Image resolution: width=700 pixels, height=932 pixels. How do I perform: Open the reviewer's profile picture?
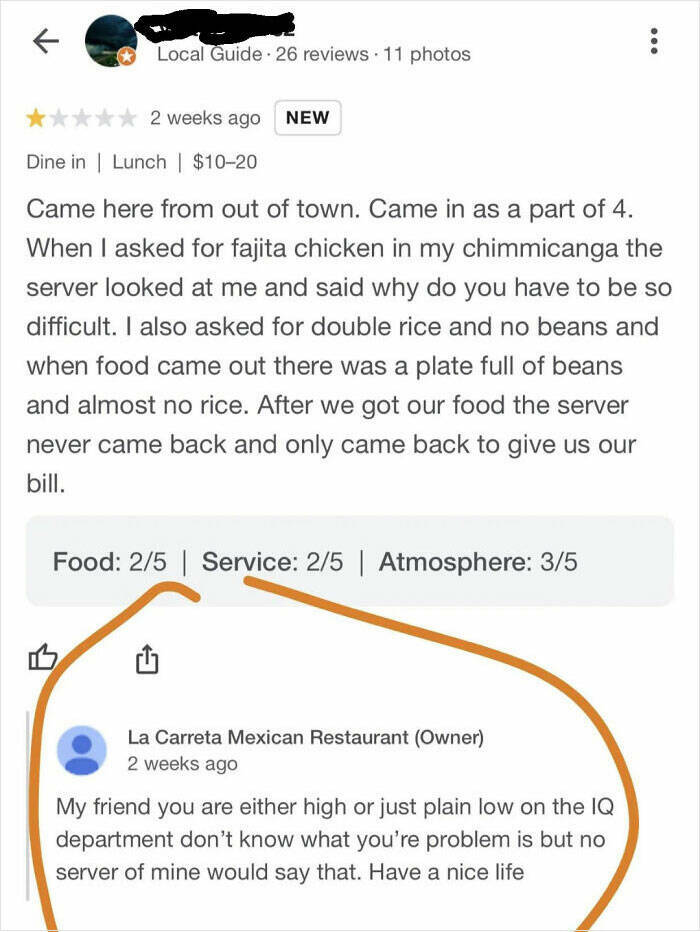[110, 42]
